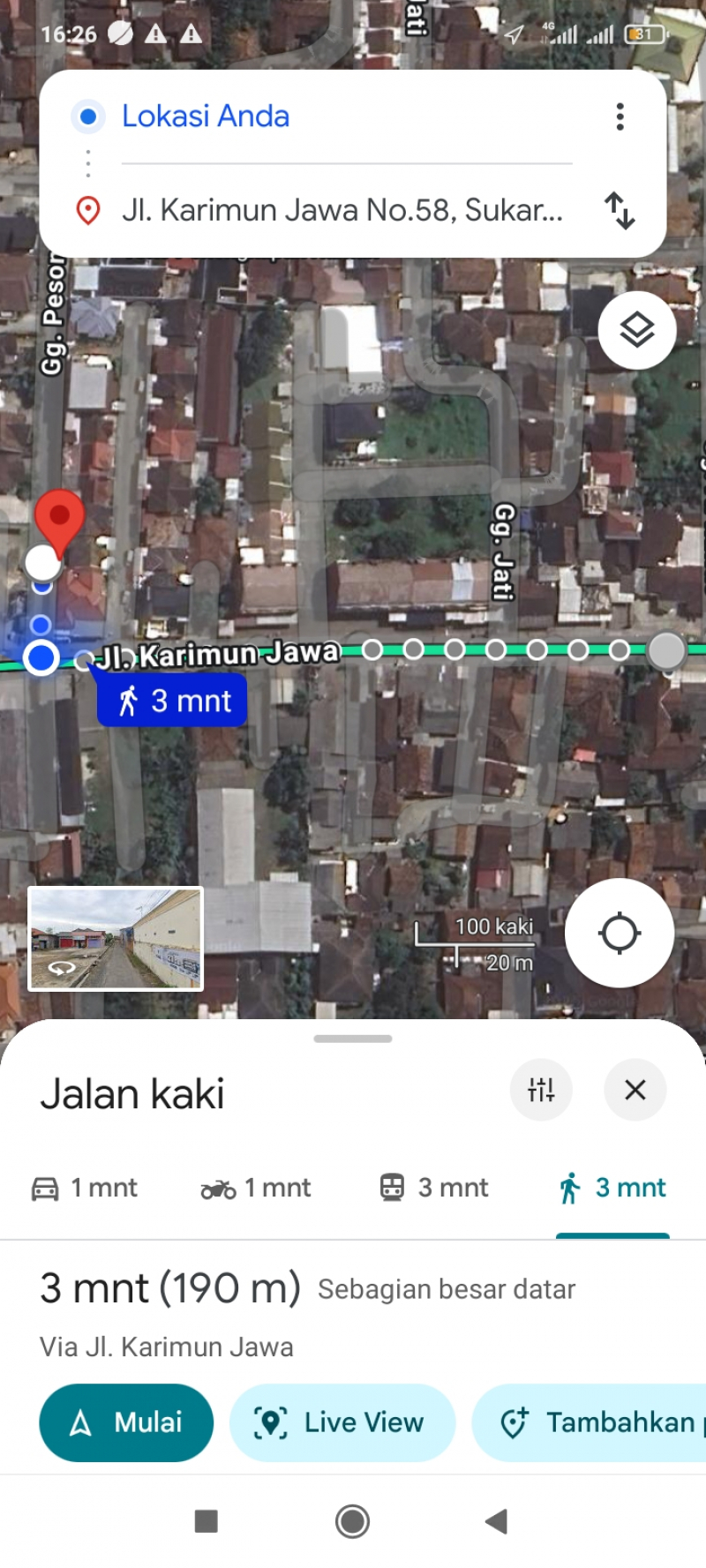
Task: Open the Street View thumbnail
Action: pyautogui.click(x=116, y=939)
